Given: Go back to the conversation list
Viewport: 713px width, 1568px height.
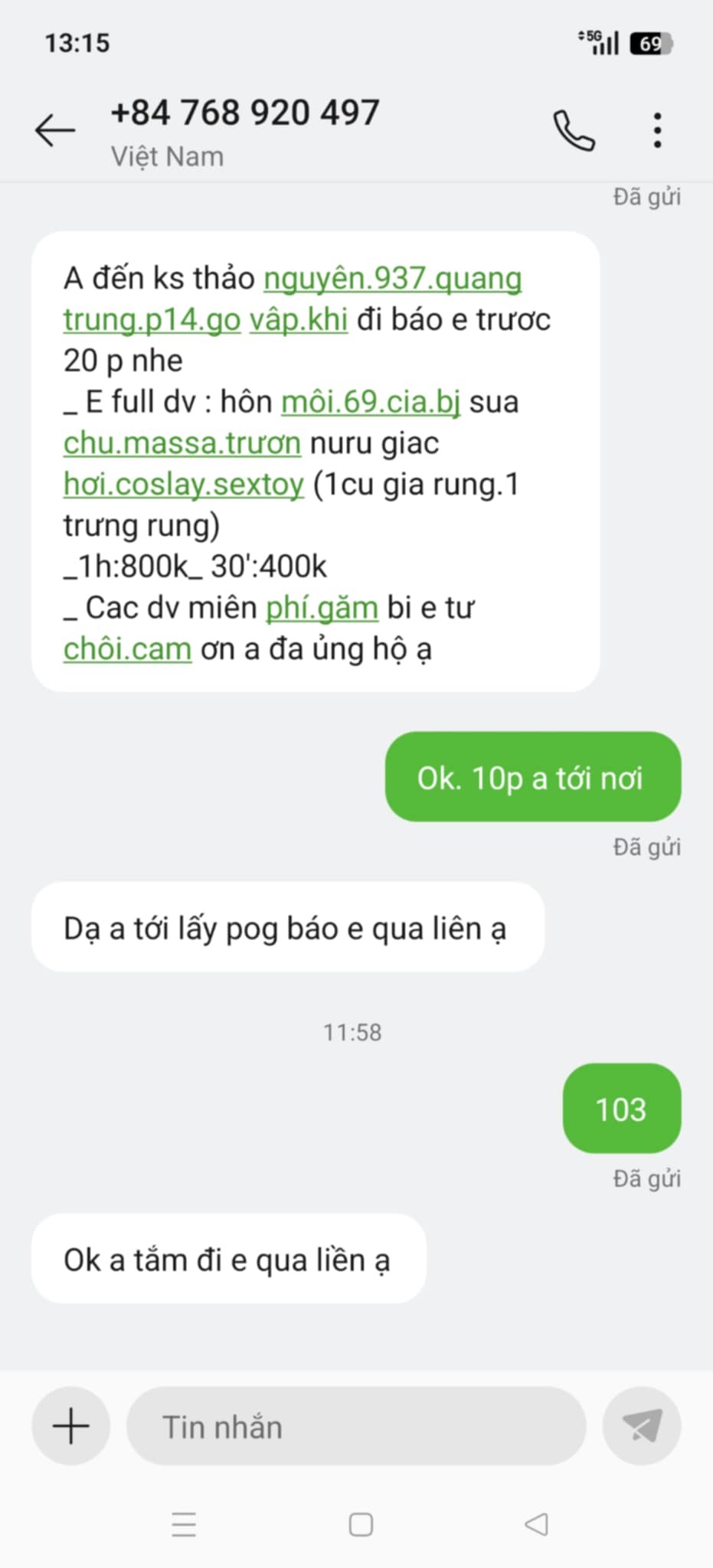Looking at the screenshot, I should (x=55, y=130).
